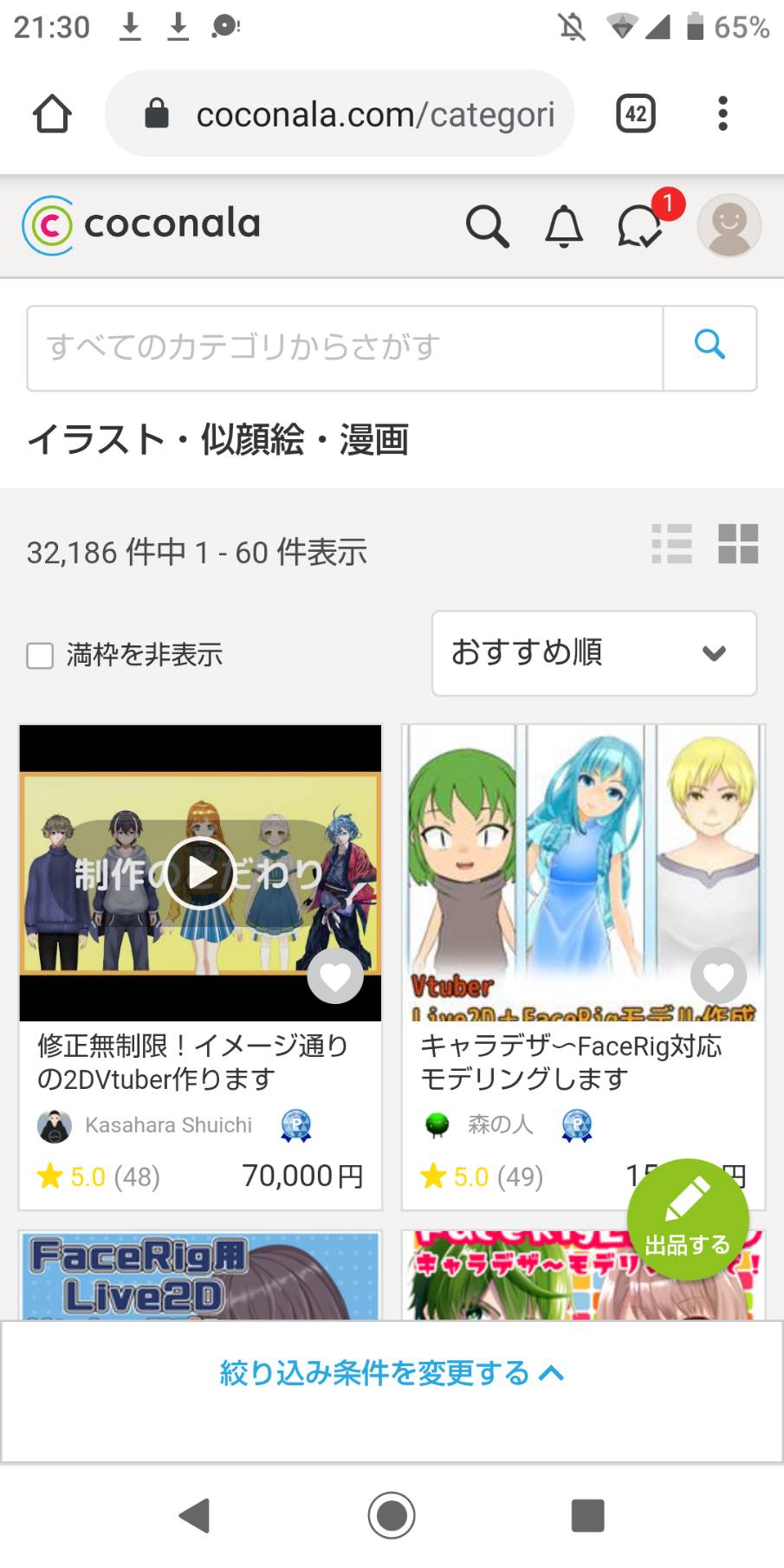784x1568 pixels.
Task: Expand the おすすめ順 sort dropdown
Action: tap(594, 653)
